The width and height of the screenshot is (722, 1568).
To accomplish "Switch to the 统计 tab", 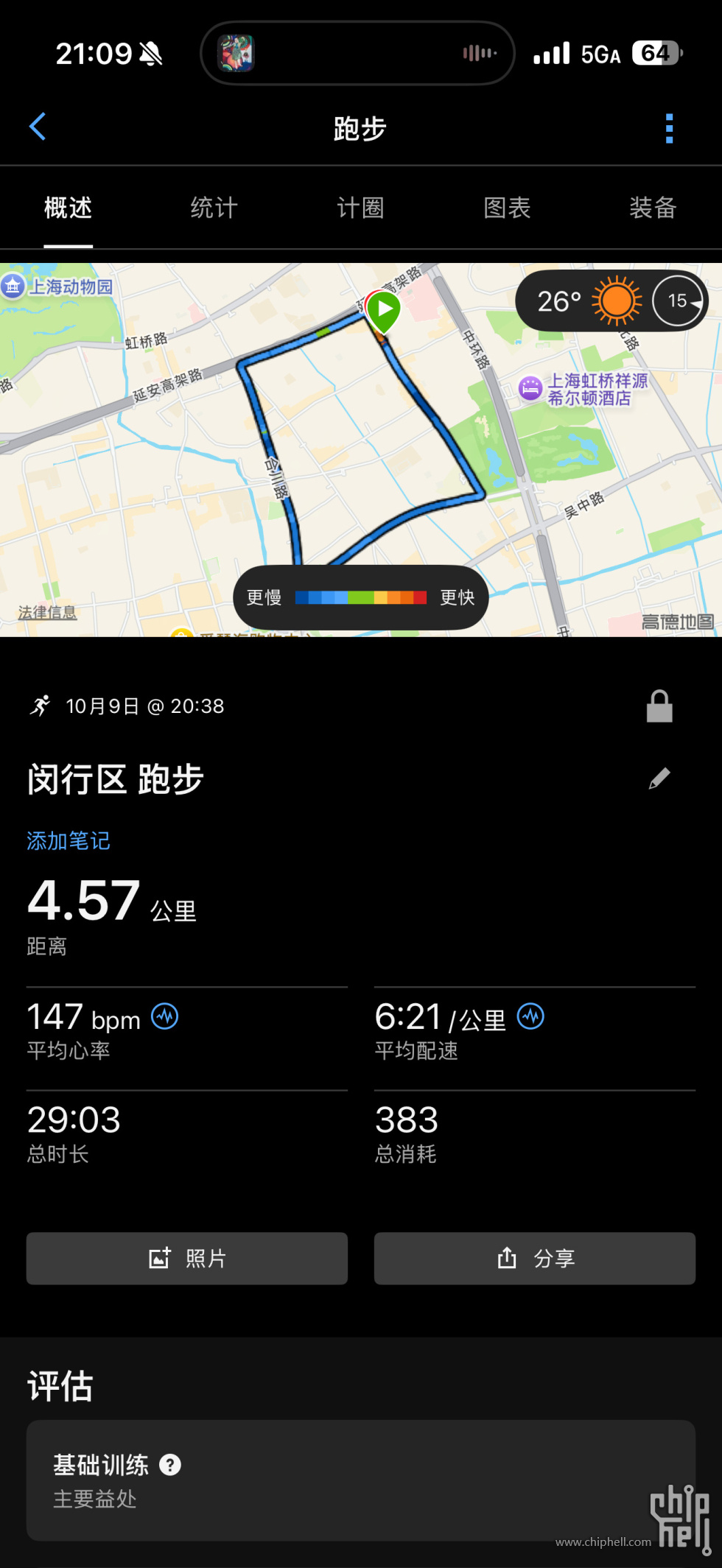I will (x=214, y=208).
